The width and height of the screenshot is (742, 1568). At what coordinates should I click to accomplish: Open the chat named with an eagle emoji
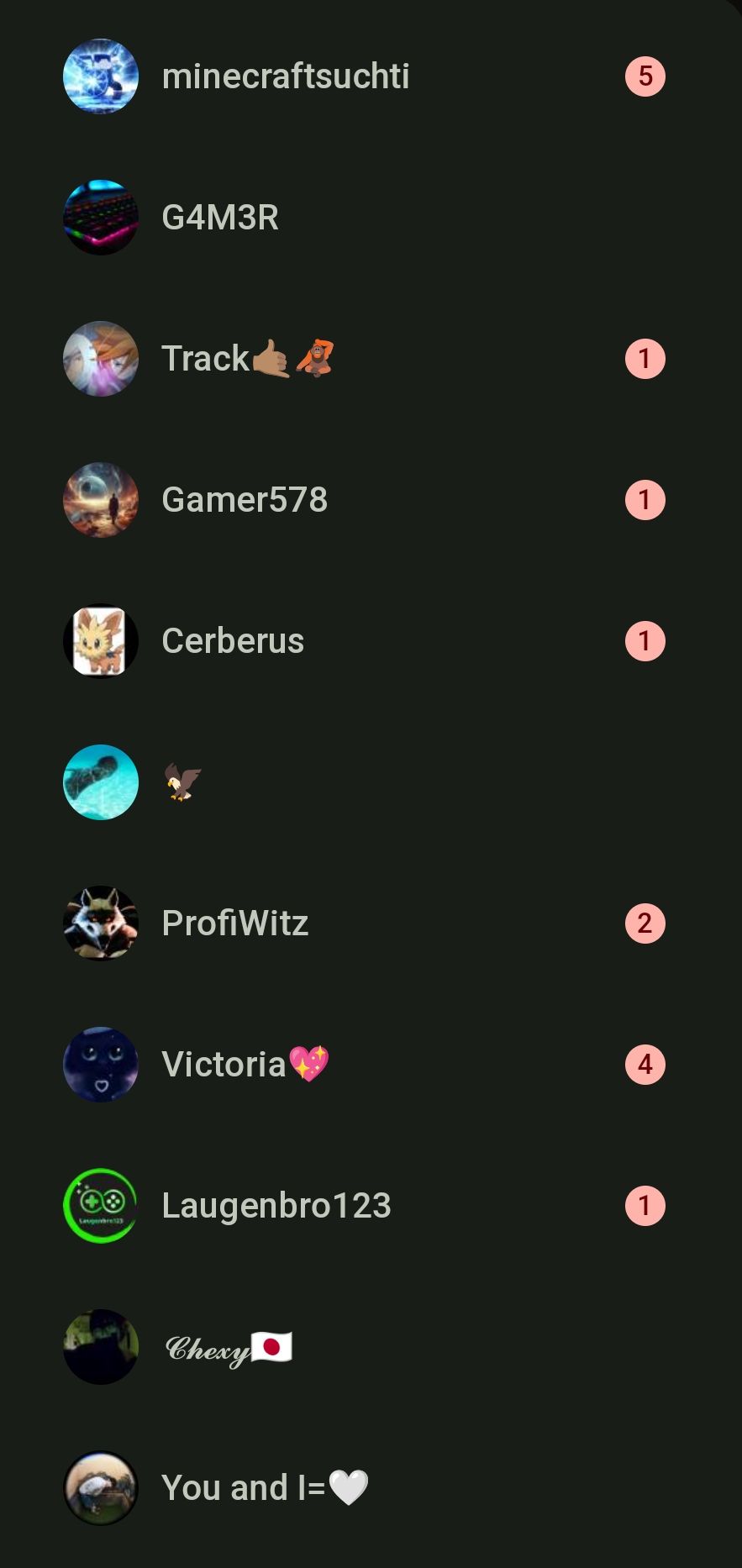click(182, 782)
